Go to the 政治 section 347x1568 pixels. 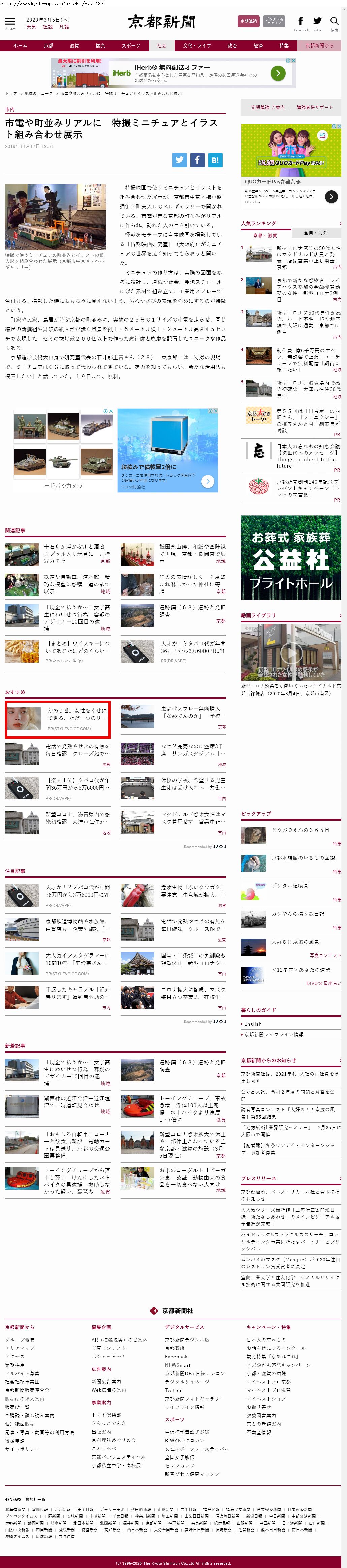232,46
